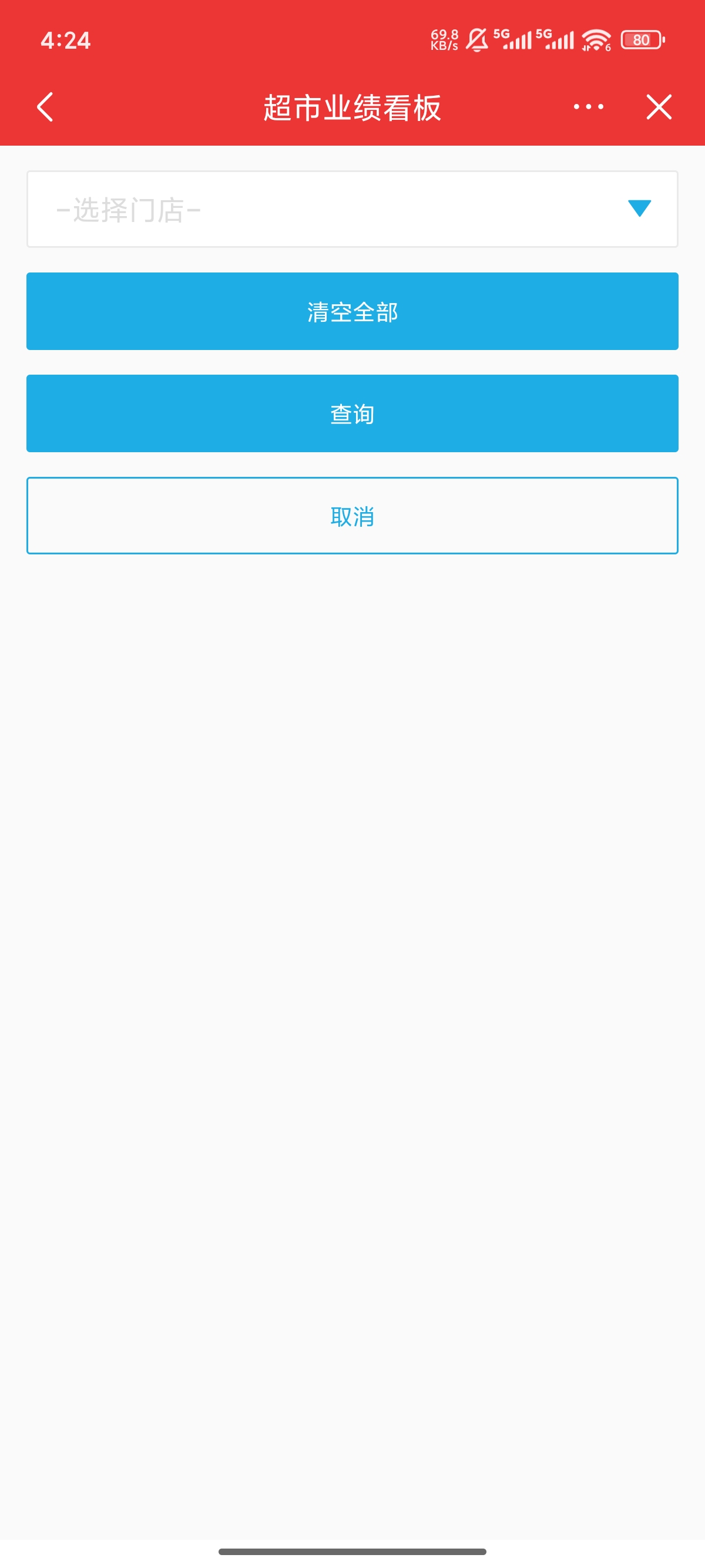705x1568 pixels.
Task: Close the 超市业绩看板 page
Action: (659, 107)
